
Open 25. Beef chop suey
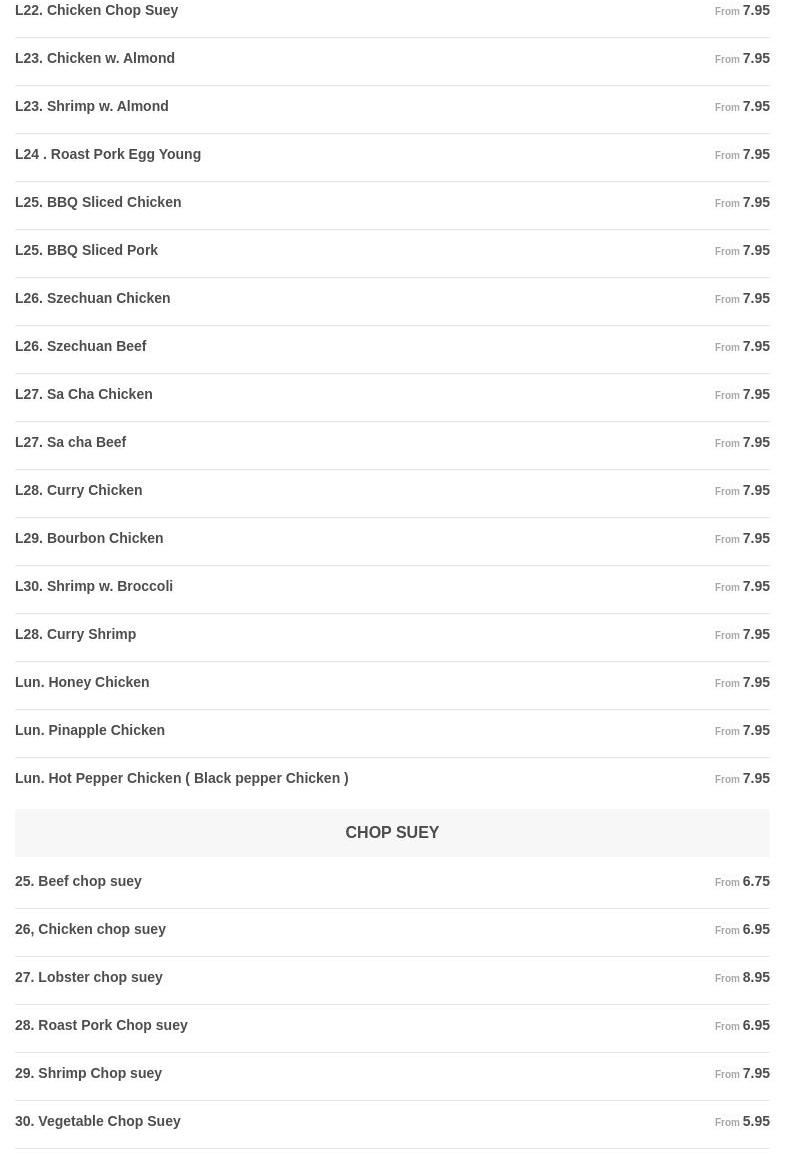79,881
